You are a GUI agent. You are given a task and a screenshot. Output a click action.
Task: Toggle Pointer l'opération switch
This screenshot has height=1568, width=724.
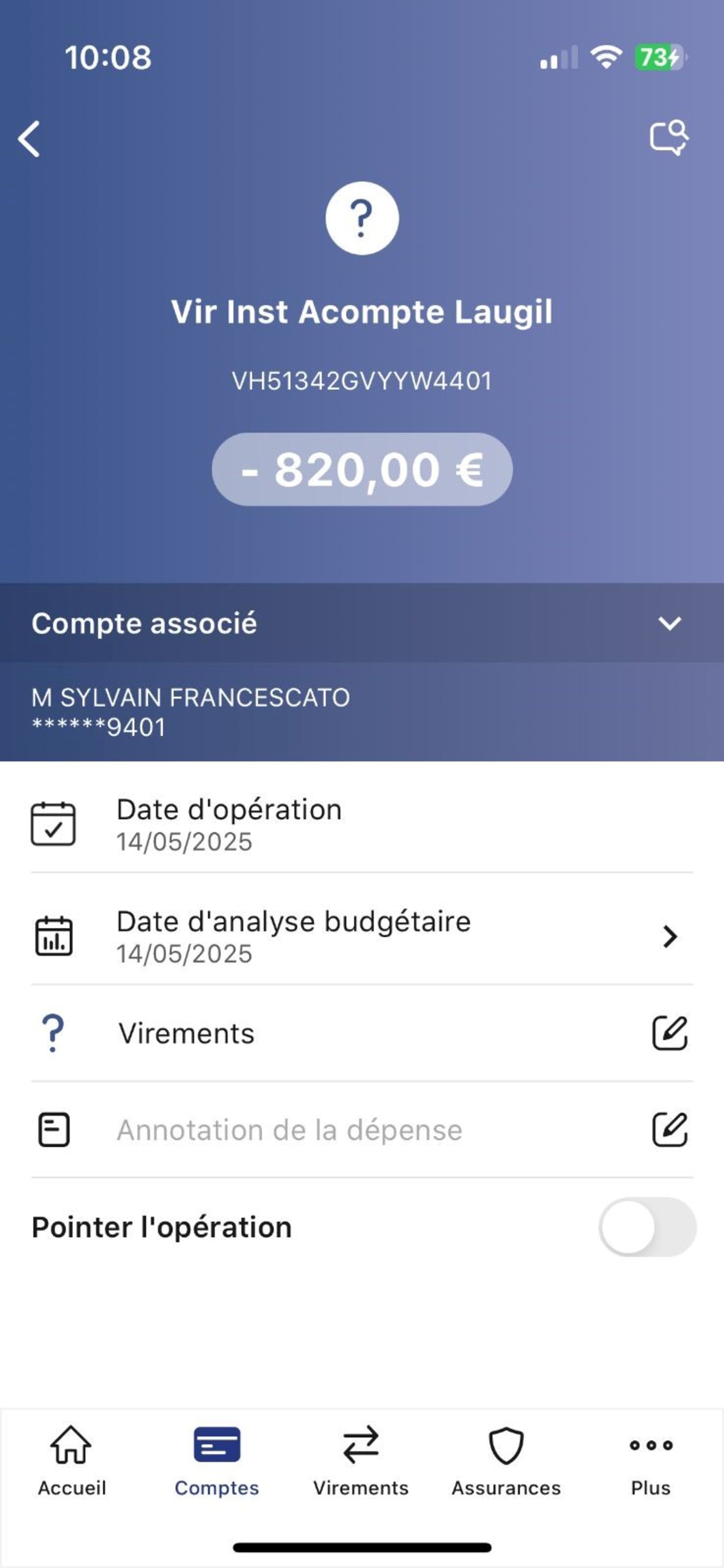647,1227
